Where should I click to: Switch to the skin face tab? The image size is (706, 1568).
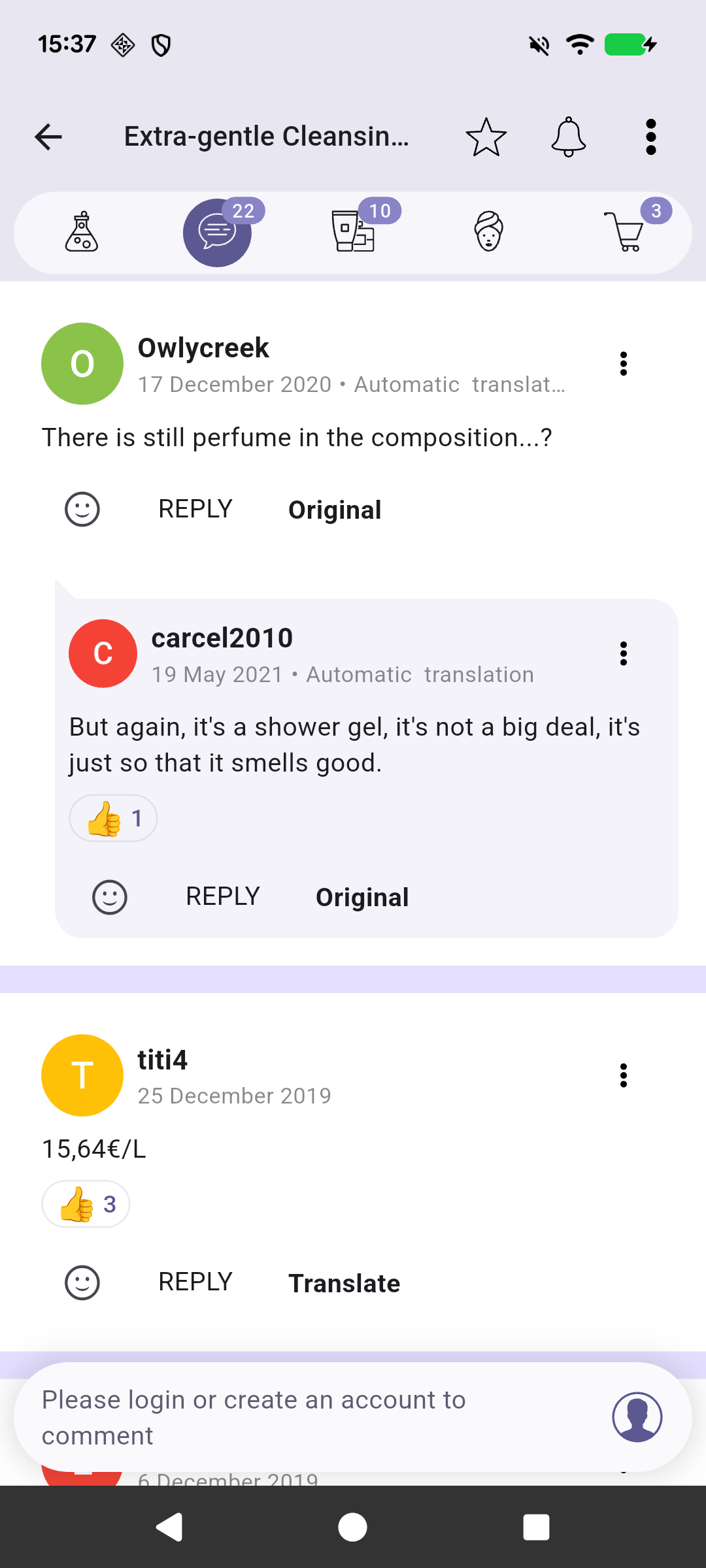tap(488, 232)
